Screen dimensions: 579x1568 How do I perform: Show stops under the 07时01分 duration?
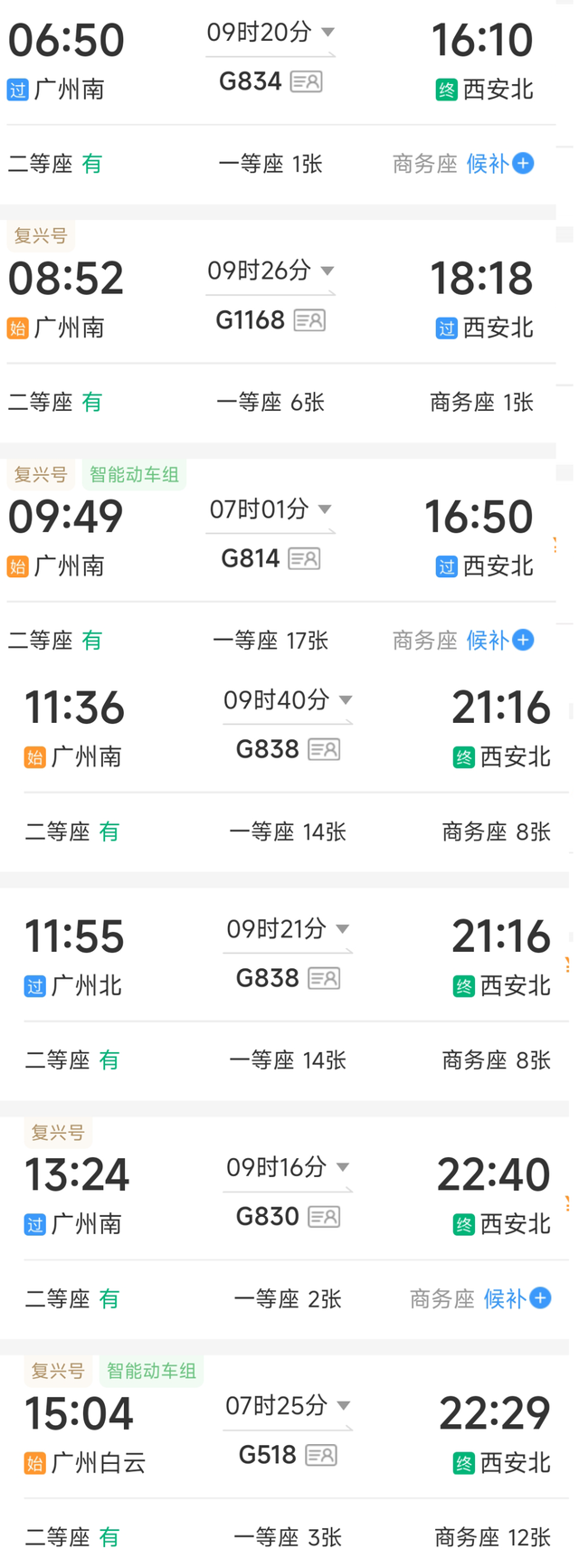[x=326, y=509]
